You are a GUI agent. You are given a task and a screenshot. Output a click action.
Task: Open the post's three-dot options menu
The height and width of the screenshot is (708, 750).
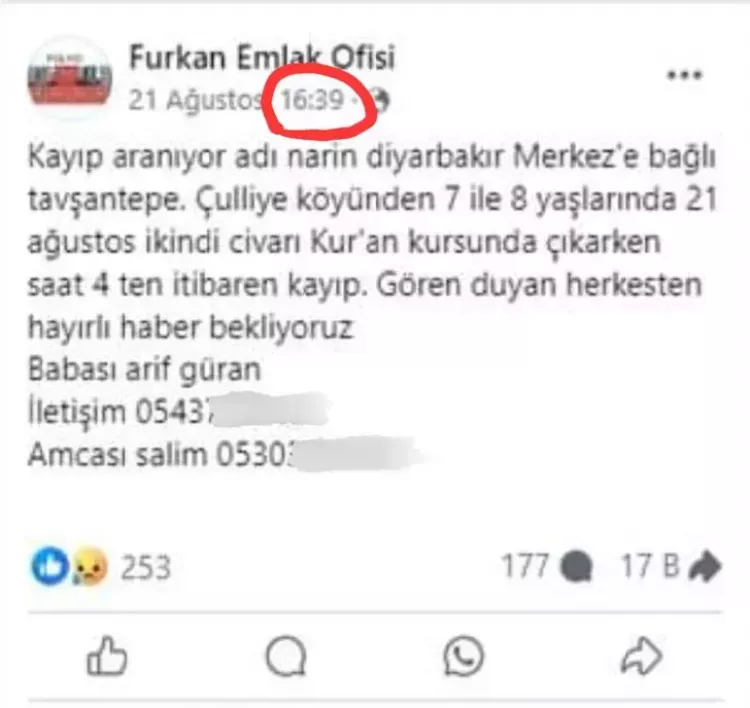pyautogui.click(x=684, y=76)
